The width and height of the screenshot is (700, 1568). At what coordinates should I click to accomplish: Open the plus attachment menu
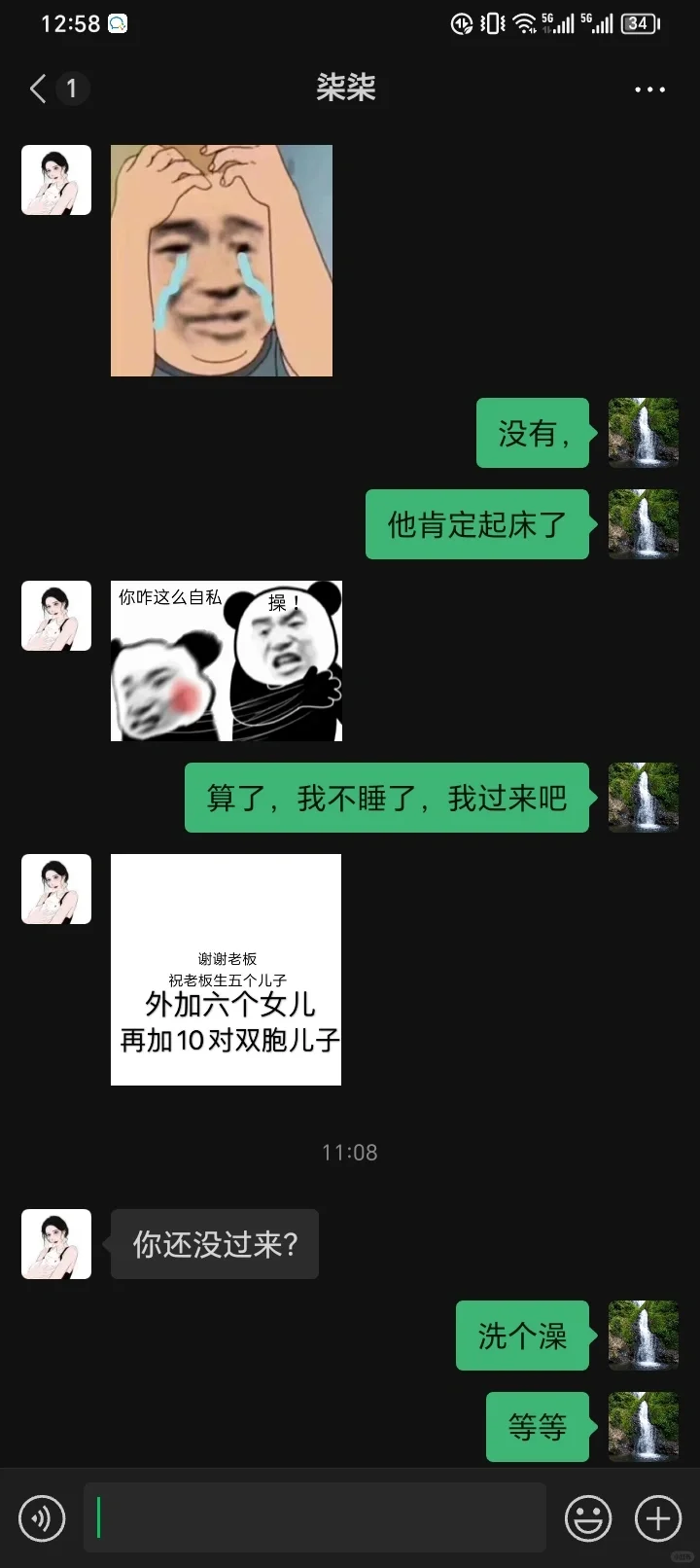pos(658,1518)
